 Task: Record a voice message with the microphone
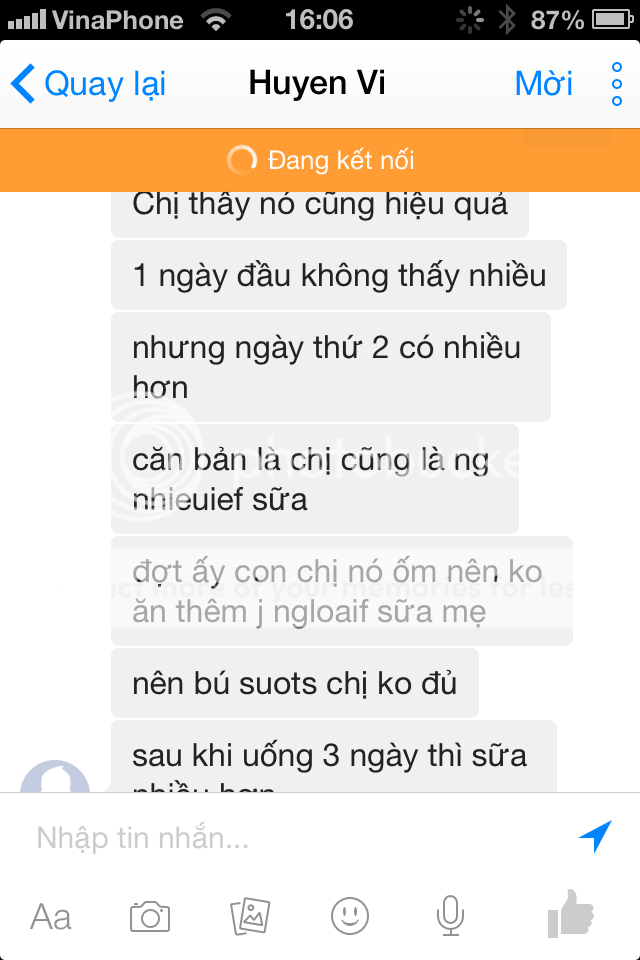pos(450,915)
